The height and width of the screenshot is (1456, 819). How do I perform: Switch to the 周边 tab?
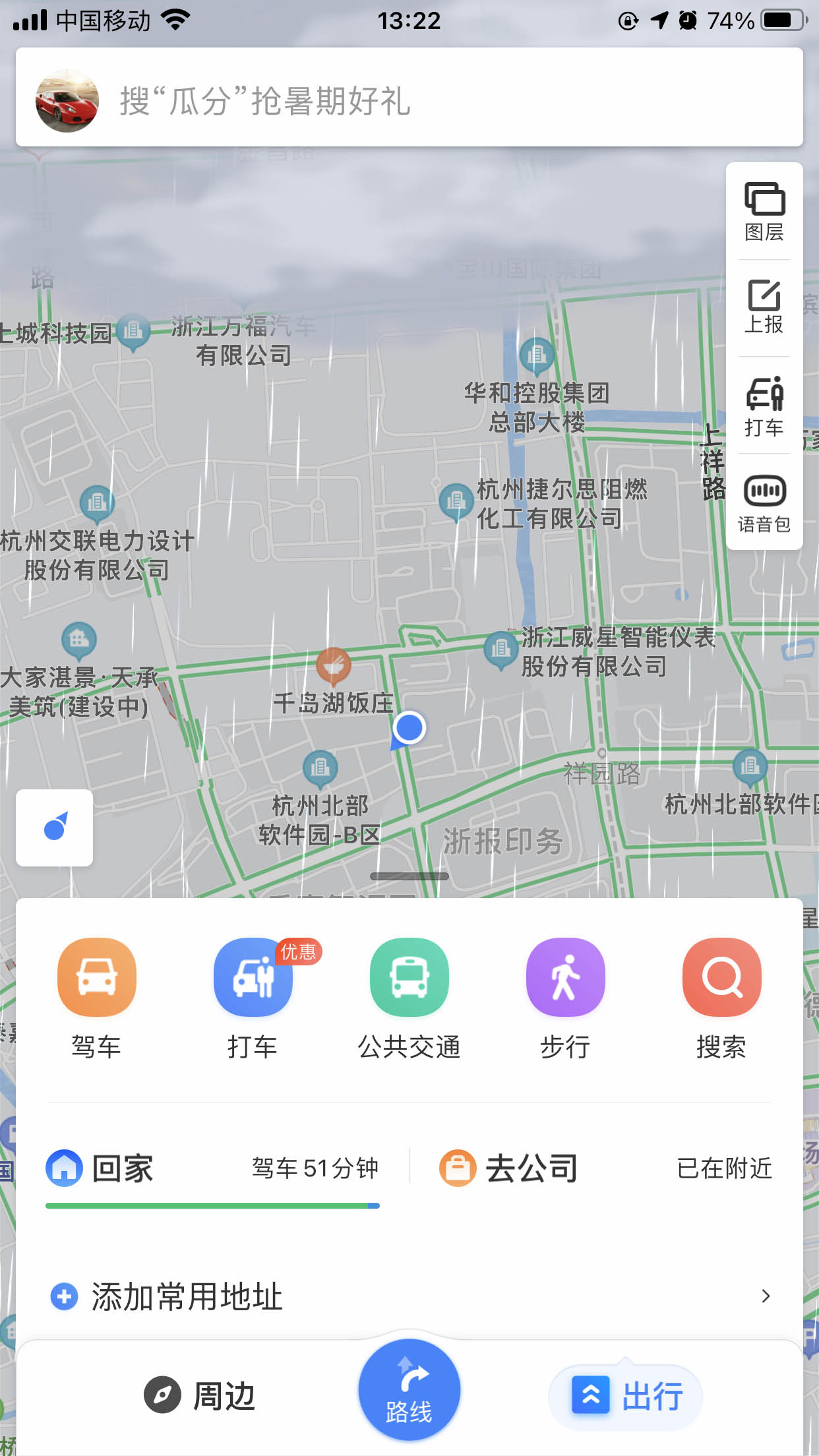[x=200, y=1395]
